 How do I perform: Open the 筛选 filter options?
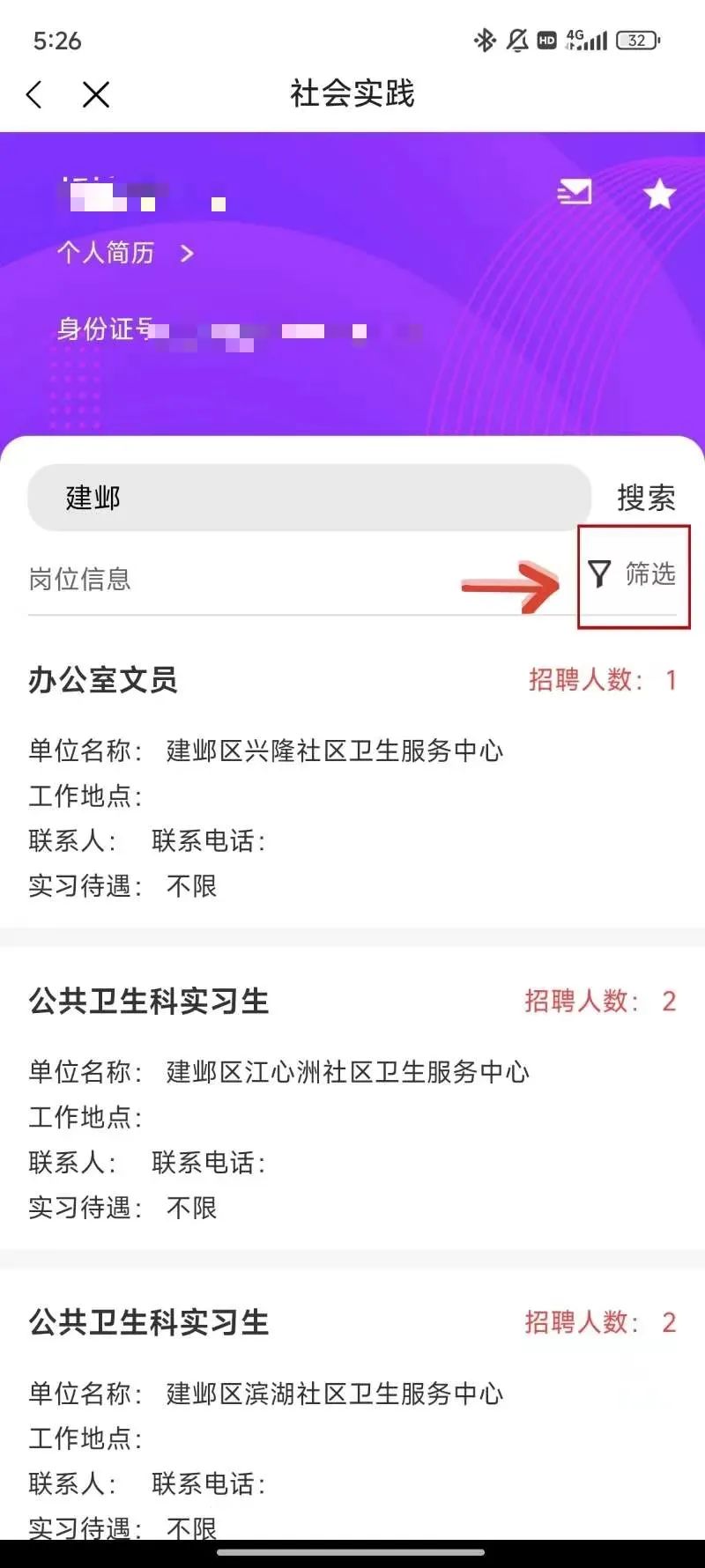pos(633,575)
